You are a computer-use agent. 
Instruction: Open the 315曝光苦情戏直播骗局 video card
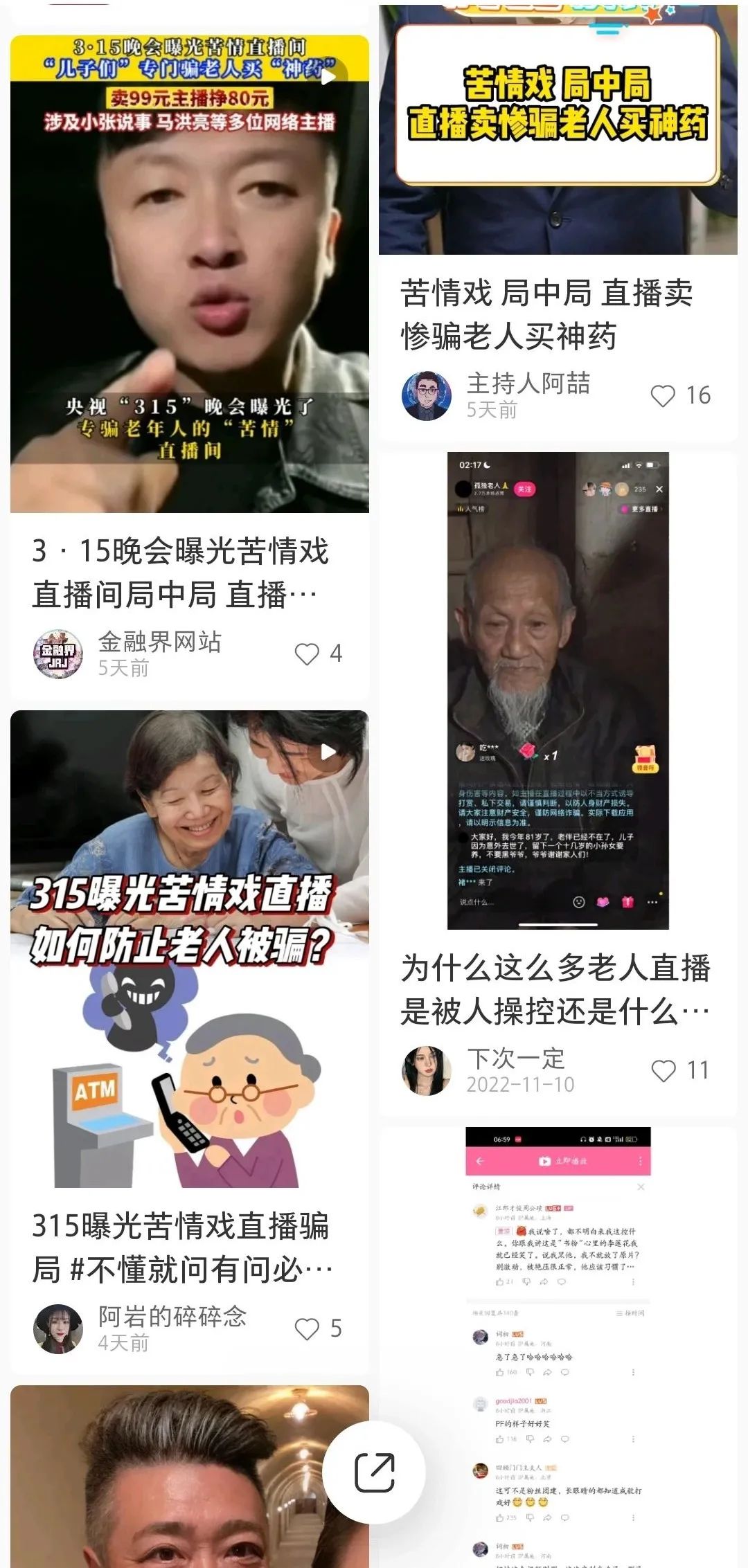coord(189,948)
